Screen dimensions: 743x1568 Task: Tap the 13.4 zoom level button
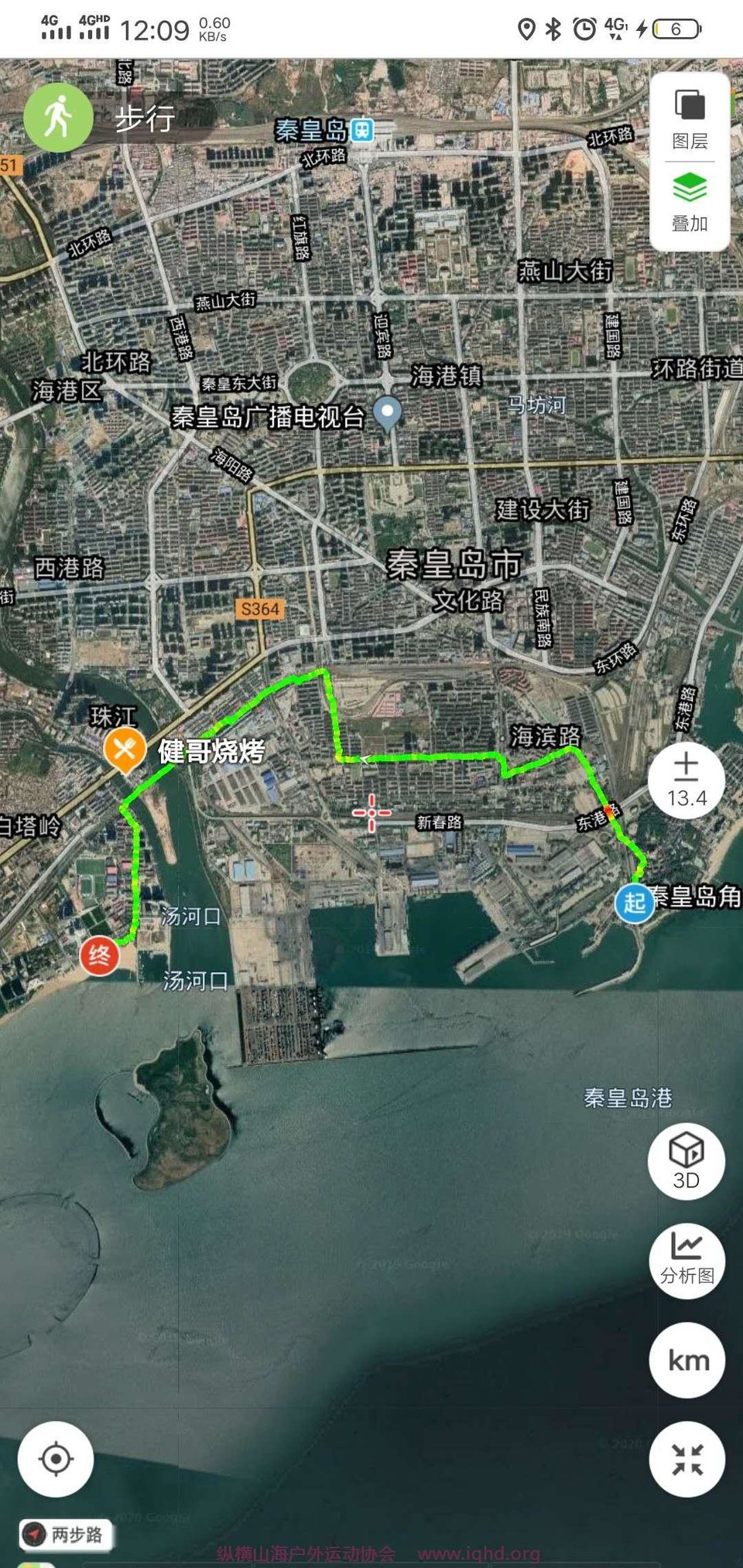[x=687, y=780]
